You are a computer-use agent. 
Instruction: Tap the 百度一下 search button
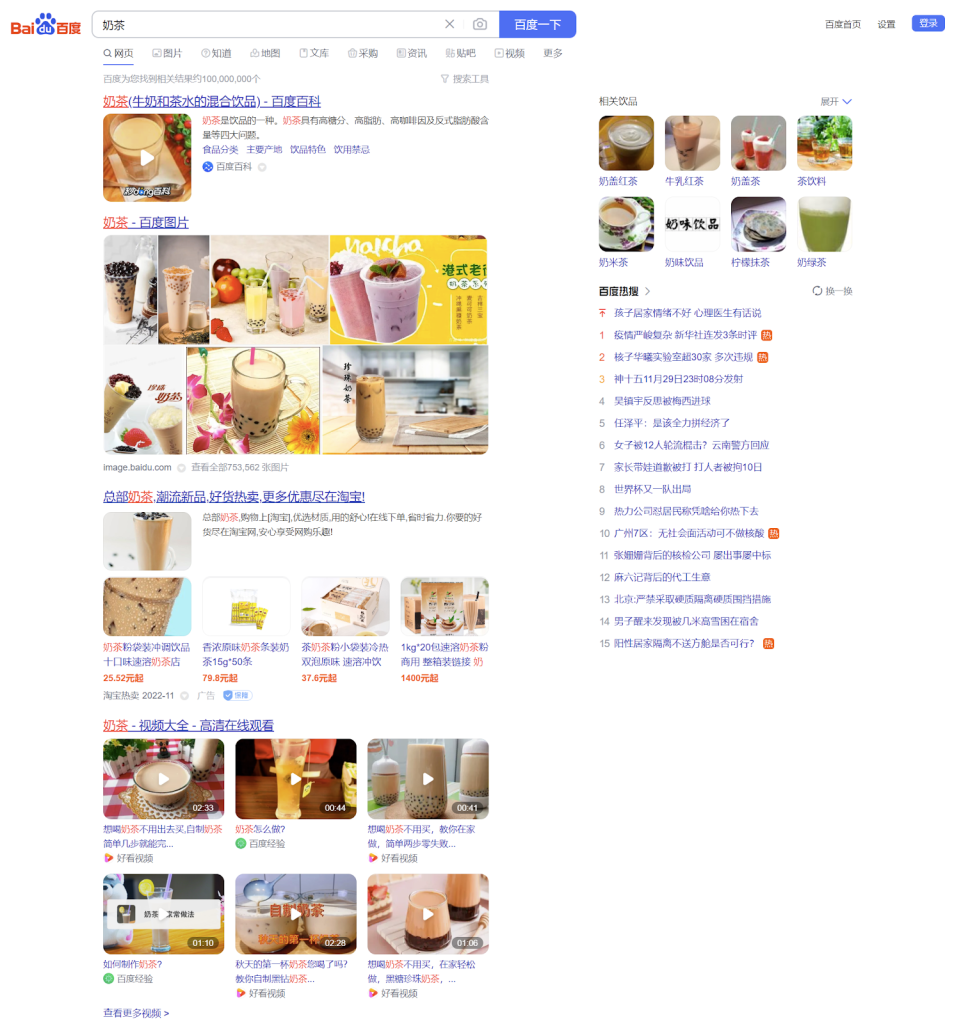click(537, 24)
